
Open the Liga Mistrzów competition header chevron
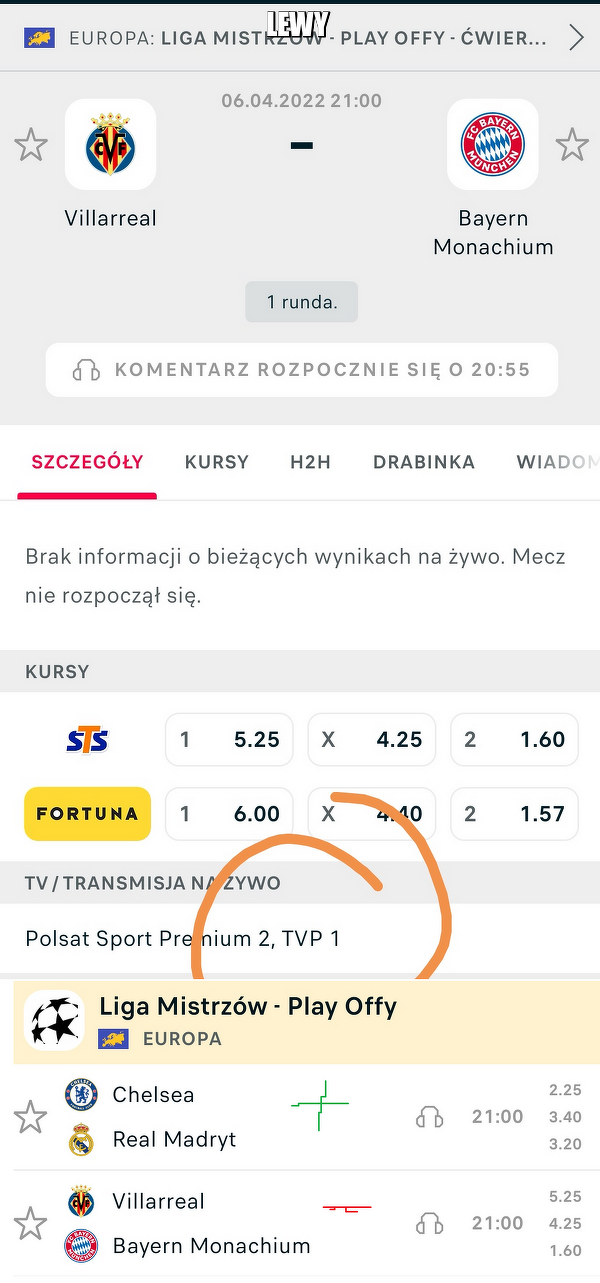pos(576,39)
